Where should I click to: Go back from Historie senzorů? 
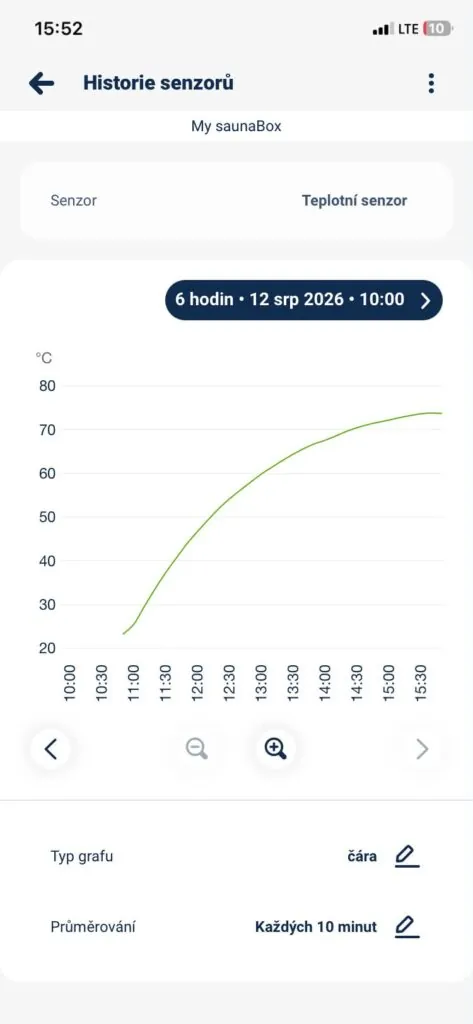tap(41, 84)
